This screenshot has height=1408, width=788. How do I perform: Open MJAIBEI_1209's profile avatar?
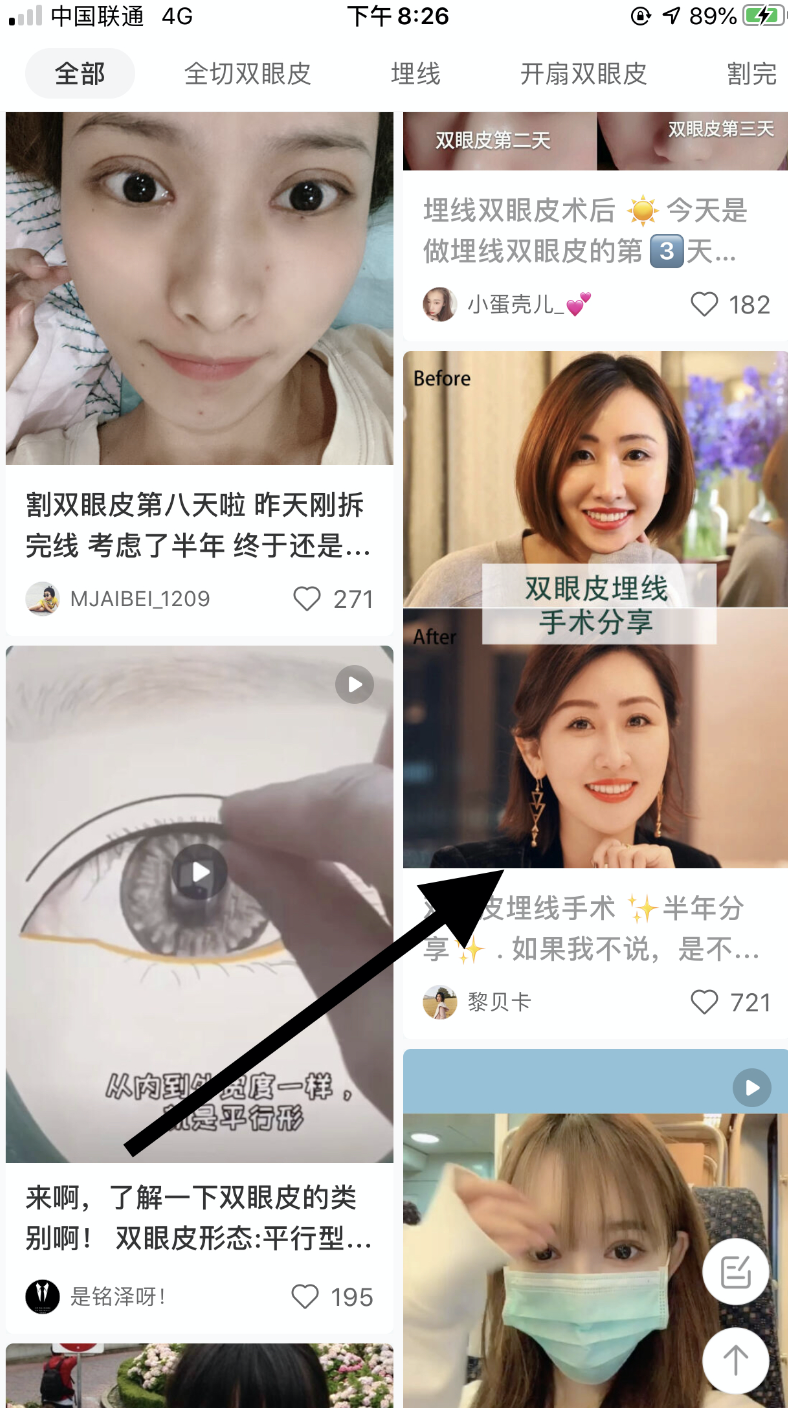42,599
